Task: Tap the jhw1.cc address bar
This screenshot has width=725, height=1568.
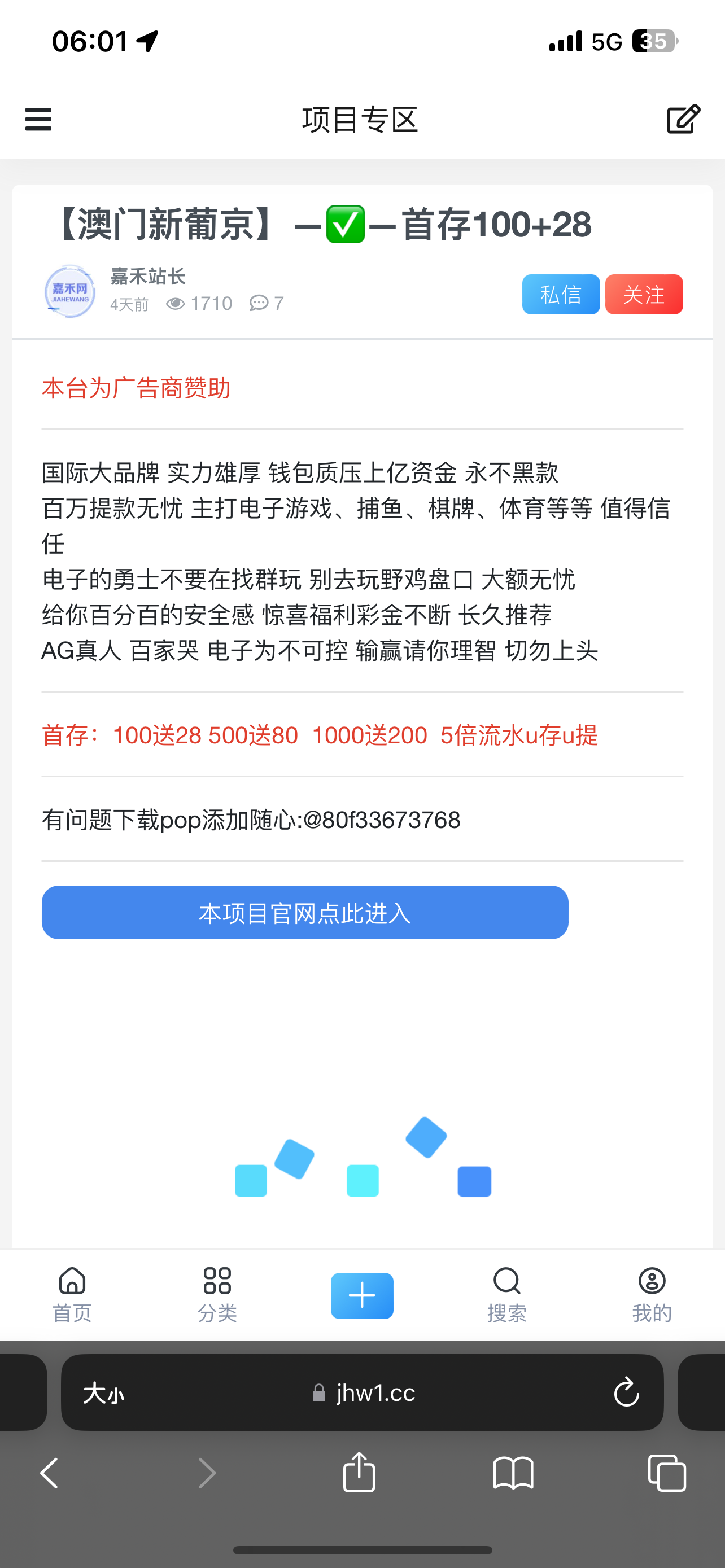Action: point(365,1392)
